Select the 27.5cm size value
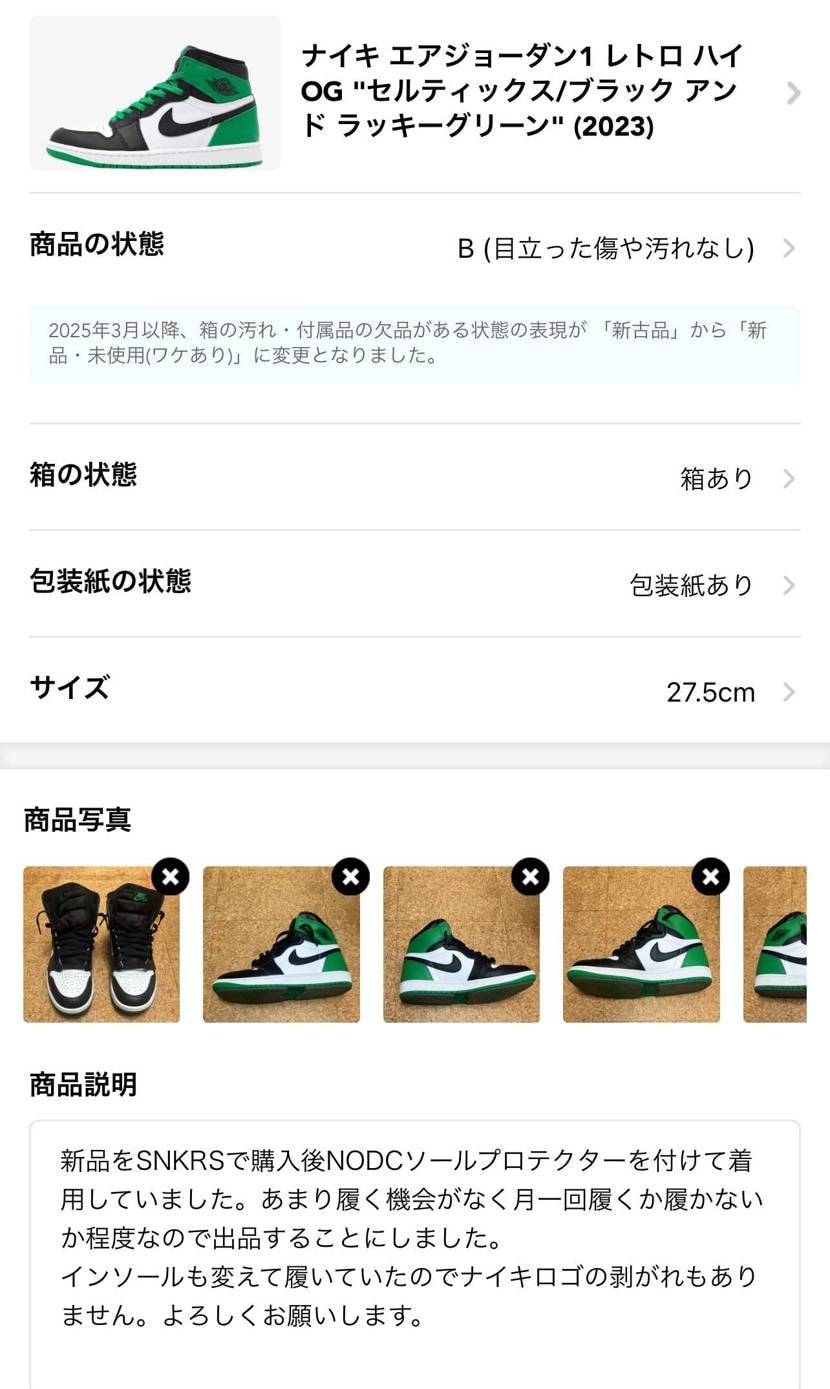Screen dimensions: 830x1389 710,691
